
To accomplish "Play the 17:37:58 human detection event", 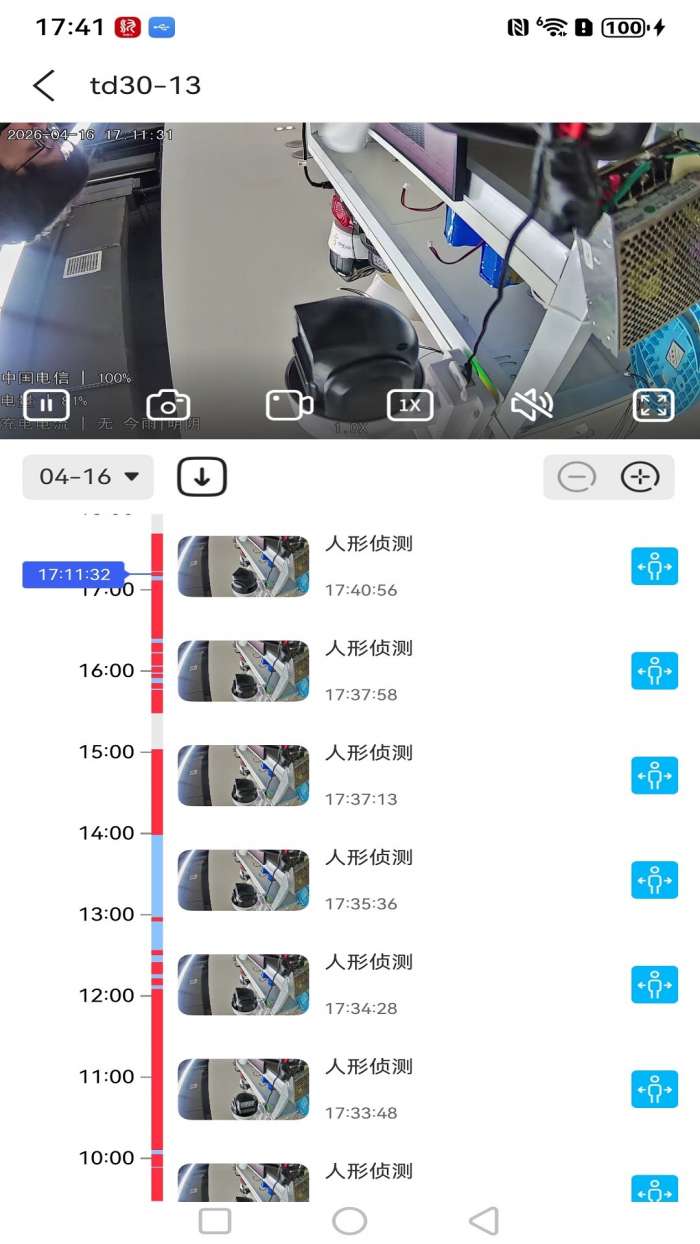I will click(243, 671).
